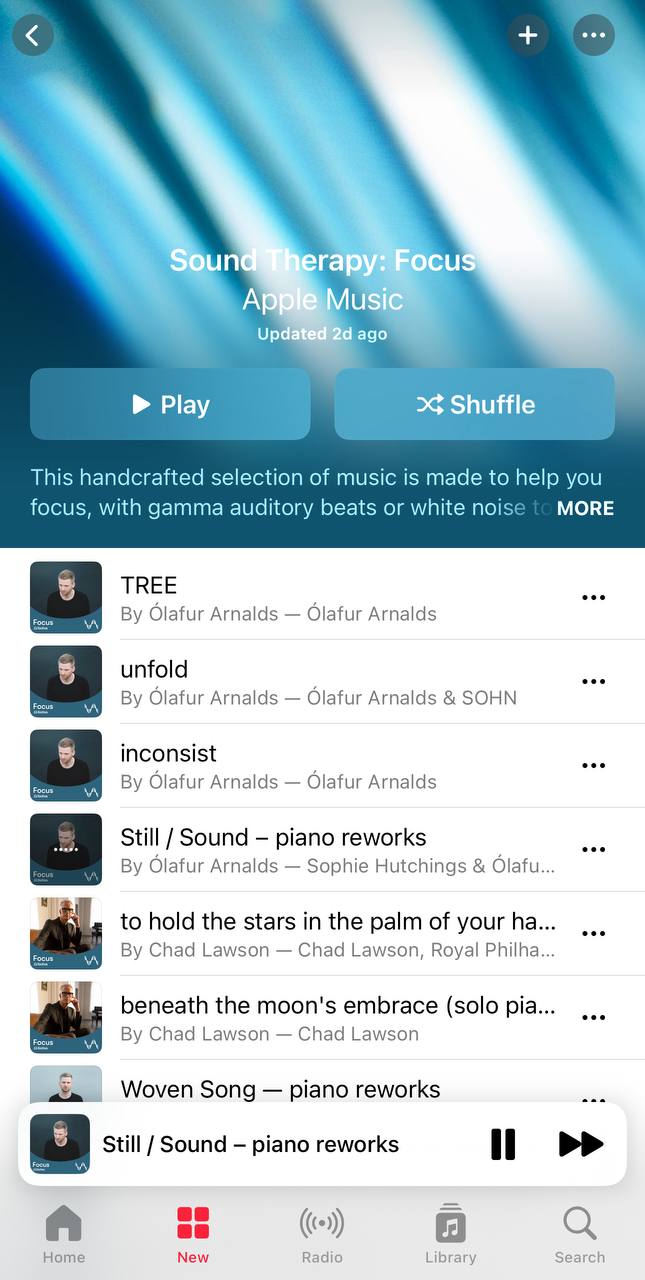Open the mini player for Still / Sound
Screen dimensions: 645x1280
click(250, 1144)
